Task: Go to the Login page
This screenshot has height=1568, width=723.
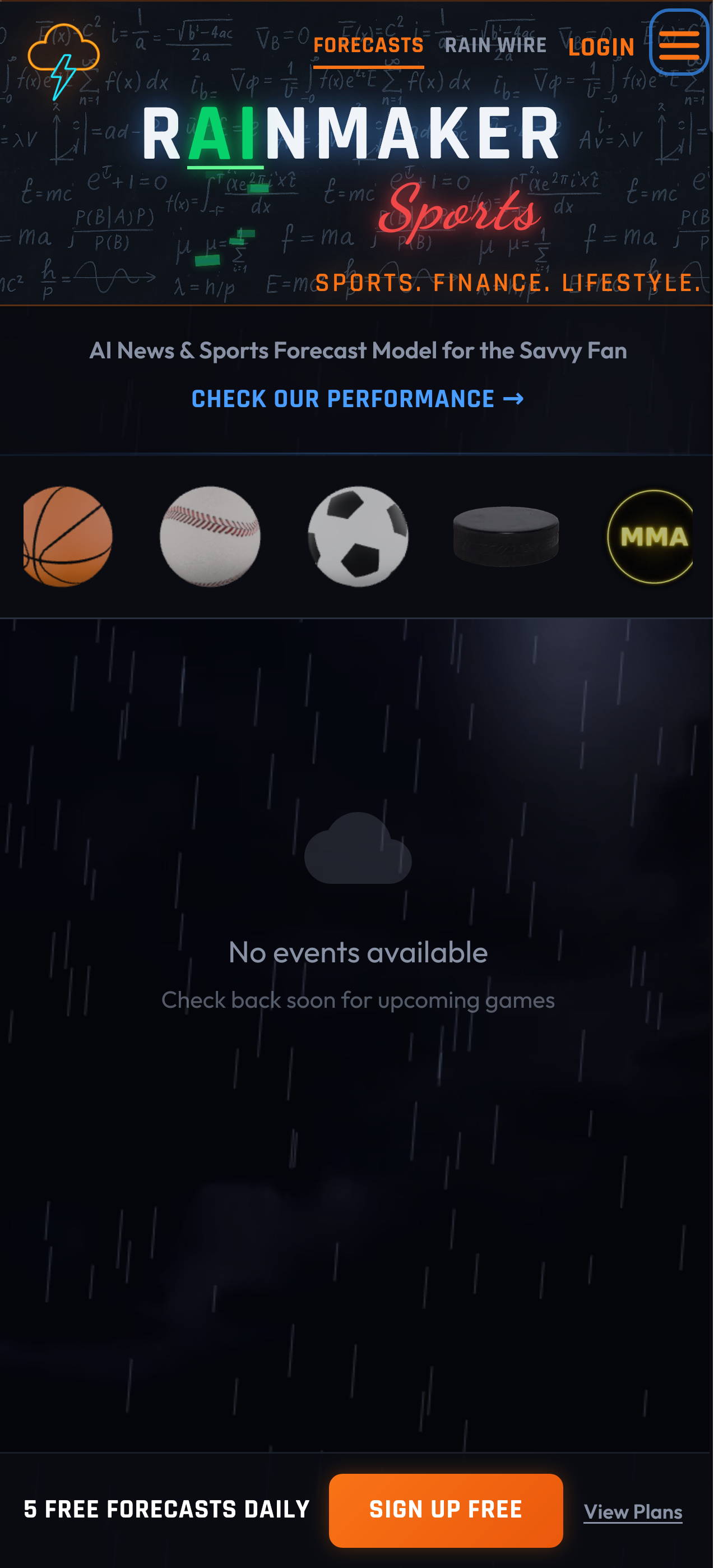Action: [x=601, y=48]
